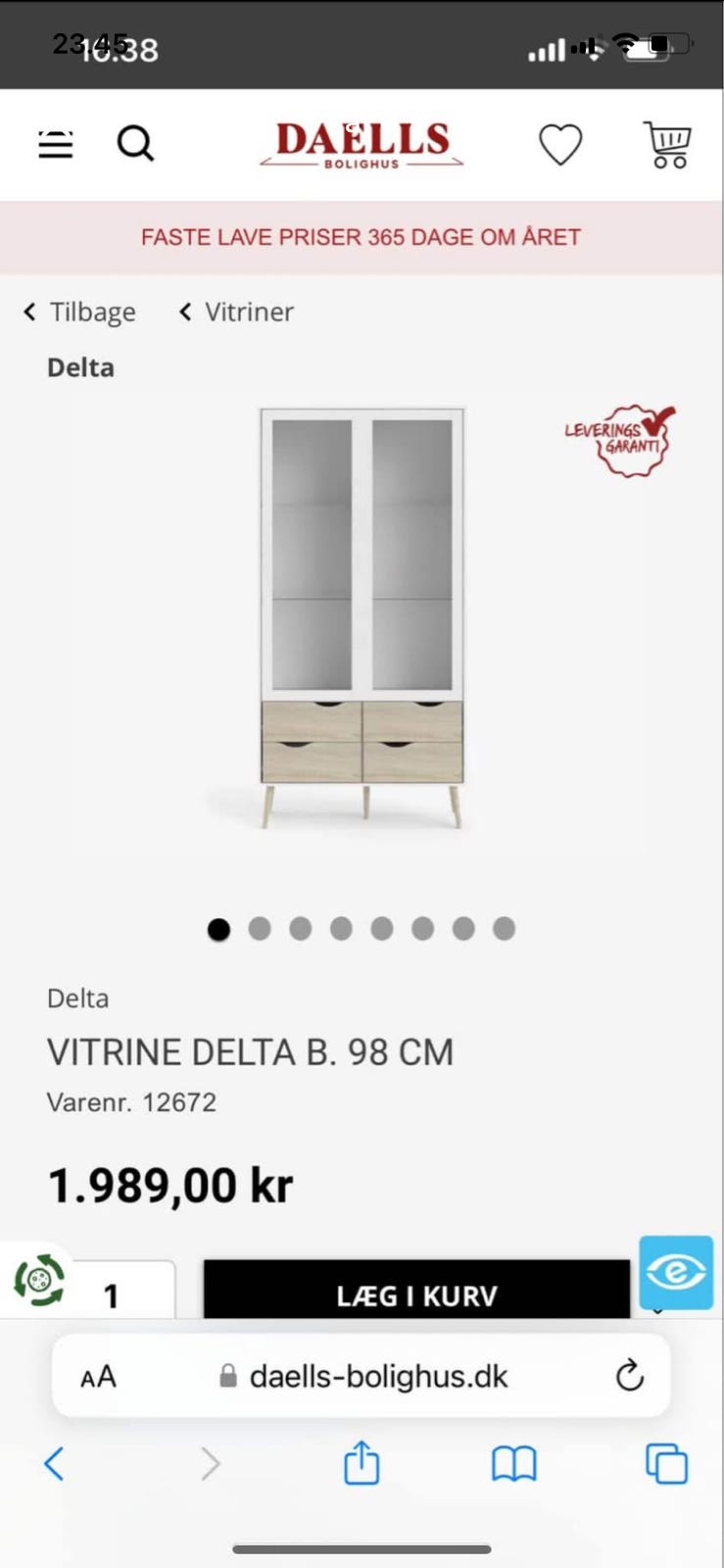Open the wishlist heart icon

pos(560,143)
